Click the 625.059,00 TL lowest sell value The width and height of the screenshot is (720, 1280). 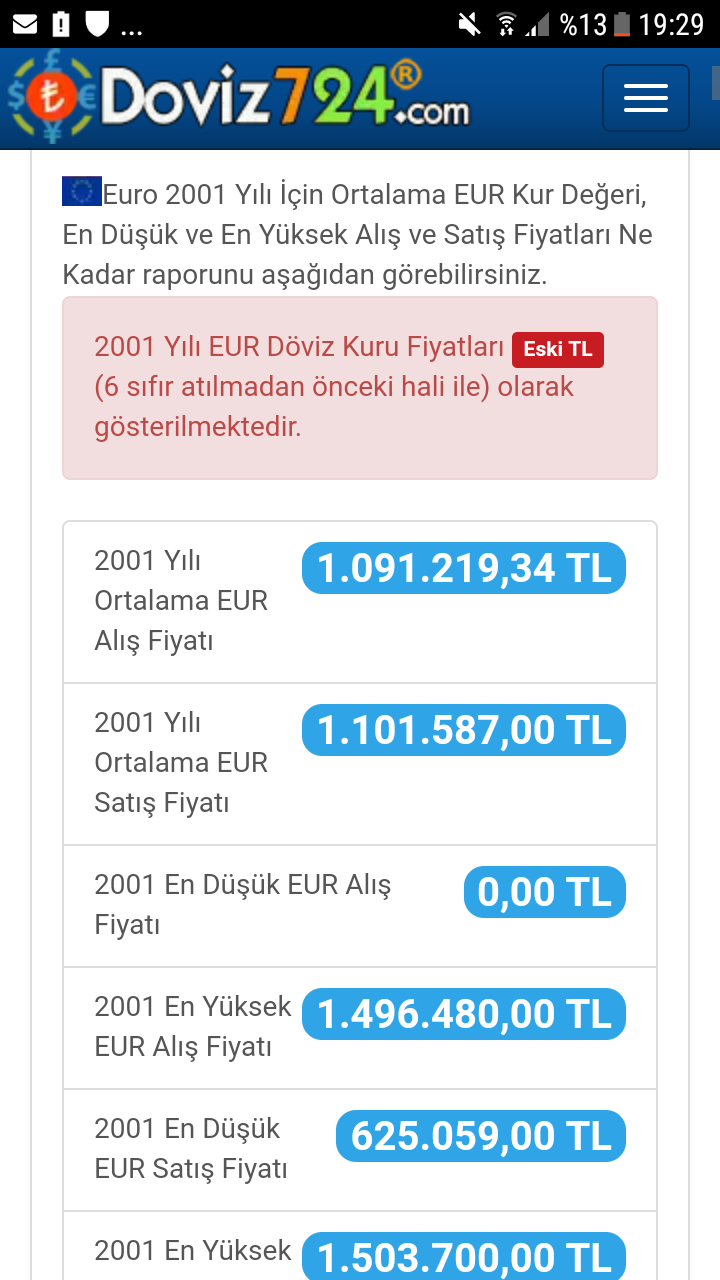[480, 1136]
